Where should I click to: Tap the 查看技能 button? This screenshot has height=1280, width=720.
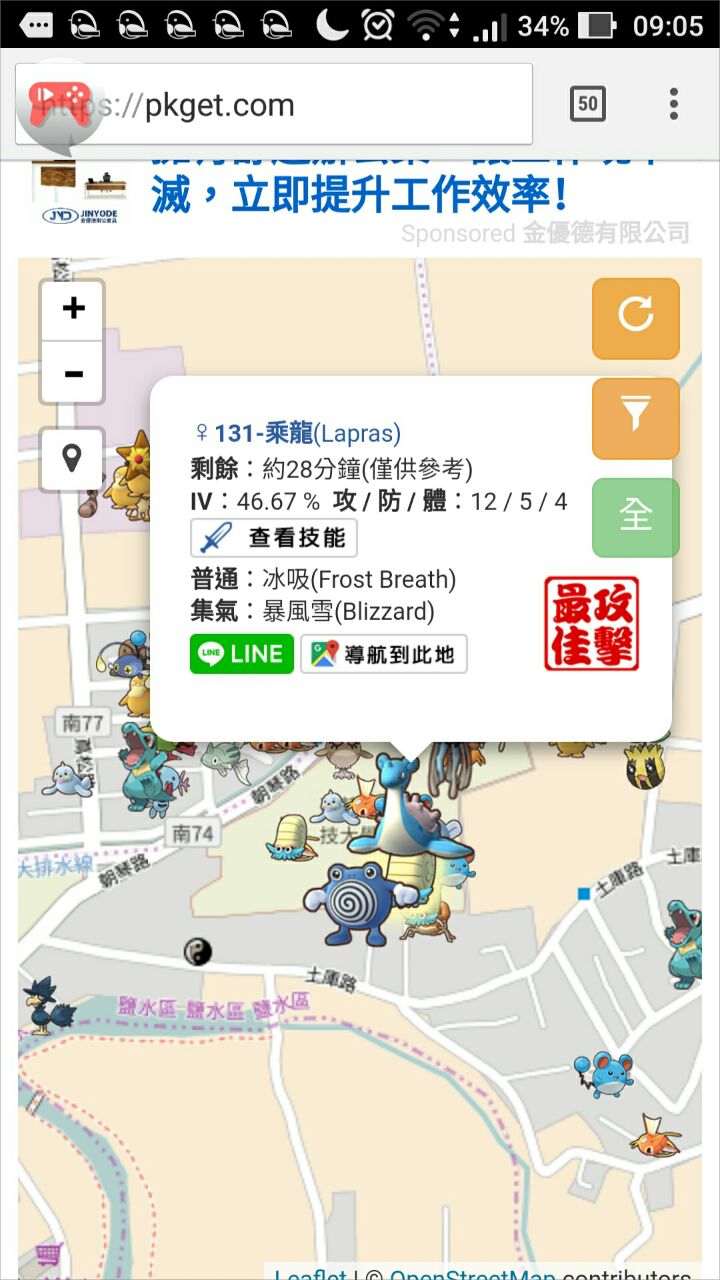[x=274, y=538]
